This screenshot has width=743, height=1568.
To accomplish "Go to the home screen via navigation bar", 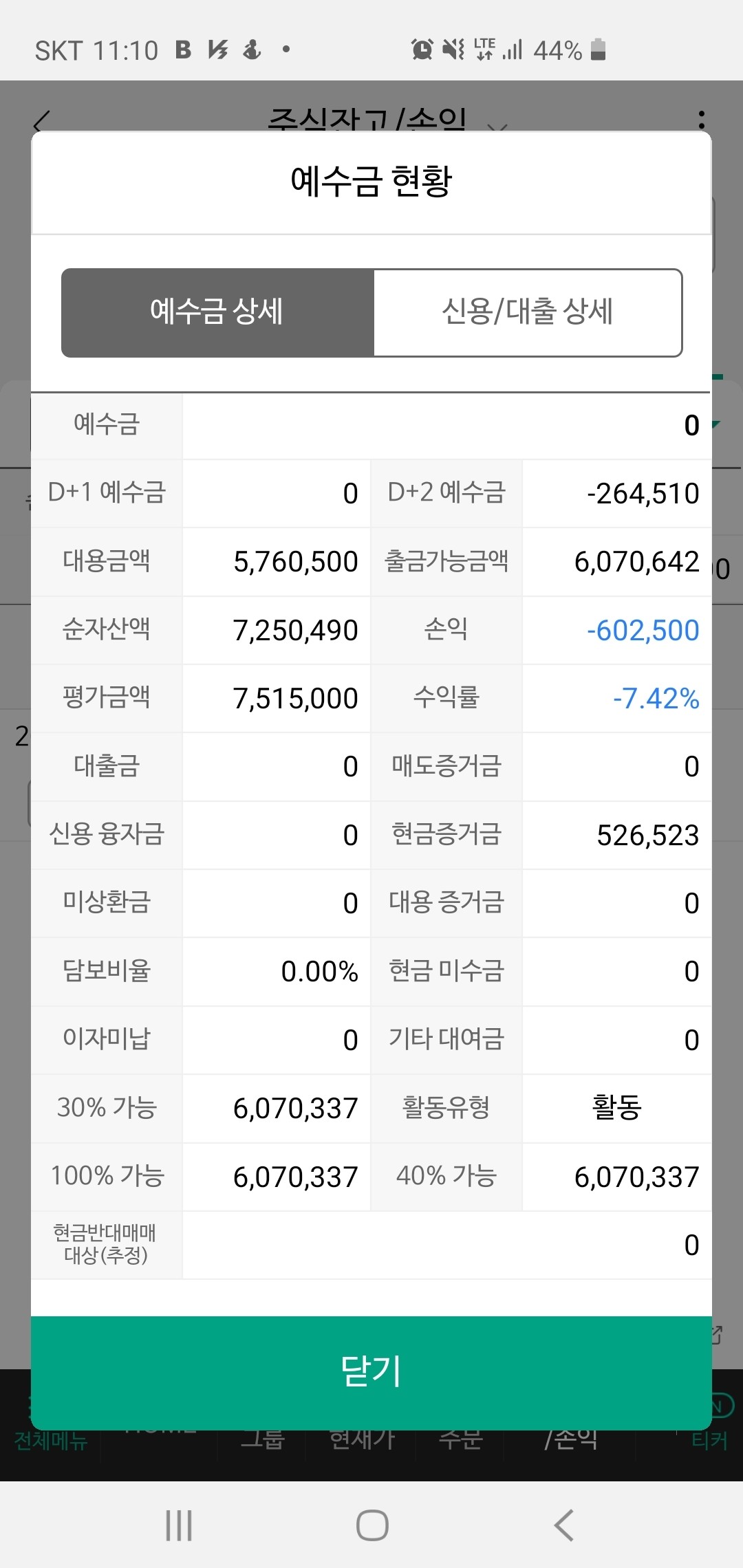I will tap(372, 1525).
